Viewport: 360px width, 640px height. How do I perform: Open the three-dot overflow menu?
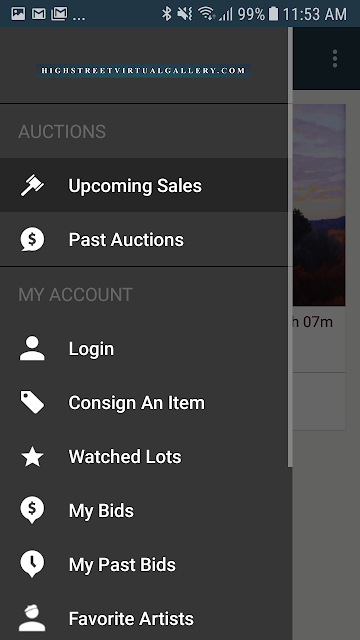pyautogui.click(x=335, y=59)
